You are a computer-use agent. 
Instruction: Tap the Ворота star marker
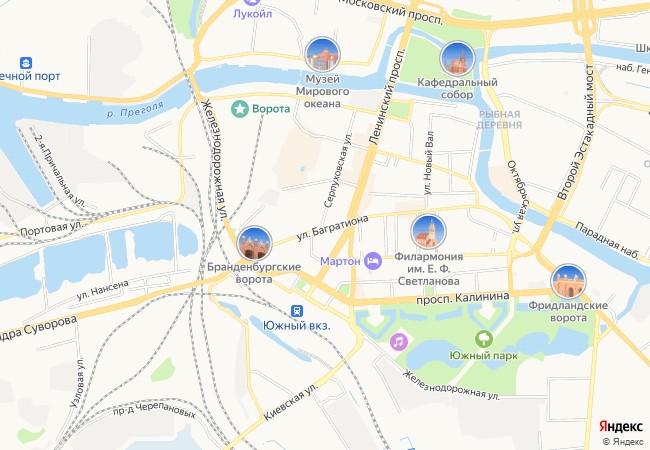[x=239, y=107]
